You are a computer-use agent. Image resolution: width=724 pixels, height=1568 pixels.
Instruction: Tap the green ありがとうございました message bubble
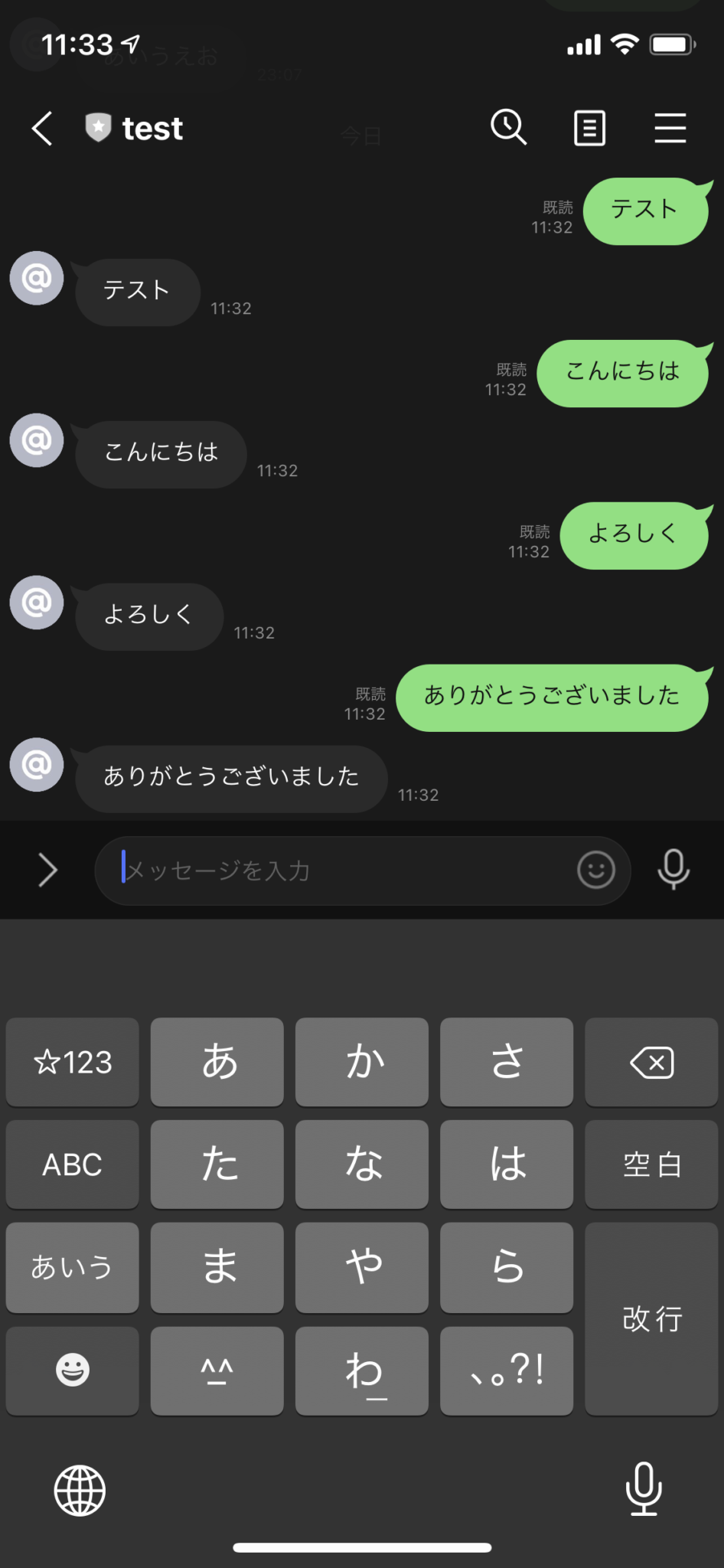[553, 697]
